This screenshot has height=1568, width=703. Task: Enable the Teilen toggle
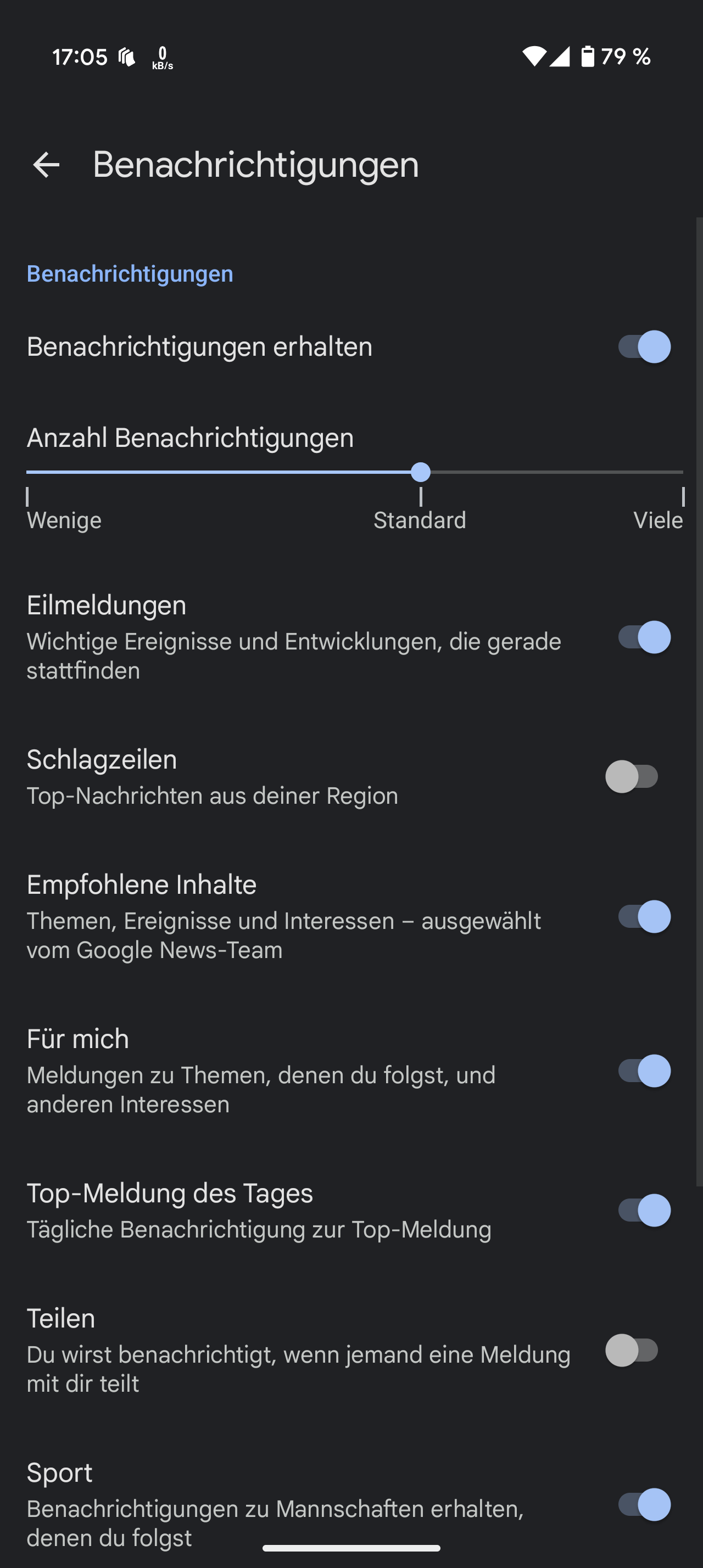[x=632, y=1350]
